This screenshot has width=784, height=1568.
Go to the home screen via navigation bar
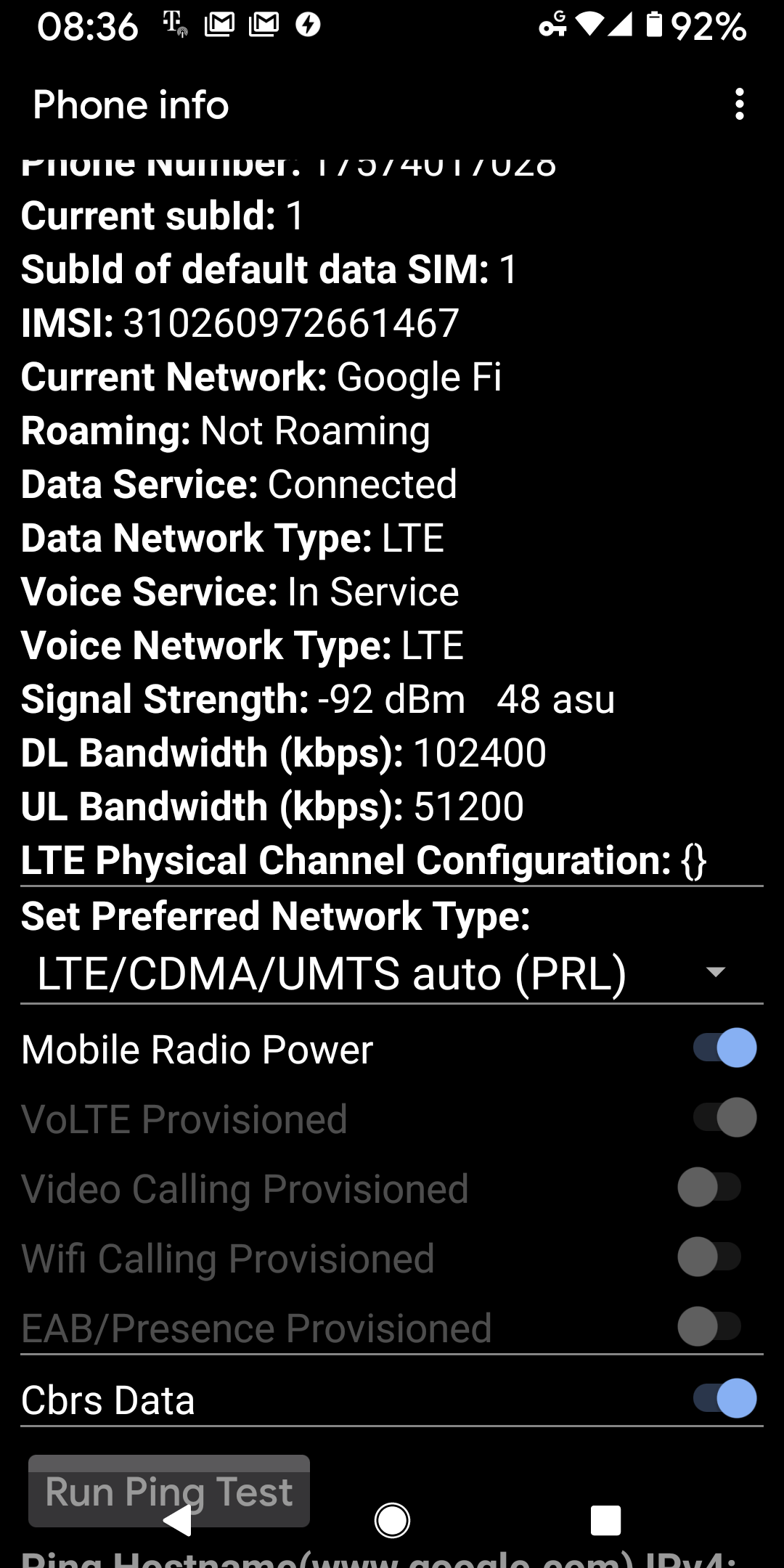392,1520
